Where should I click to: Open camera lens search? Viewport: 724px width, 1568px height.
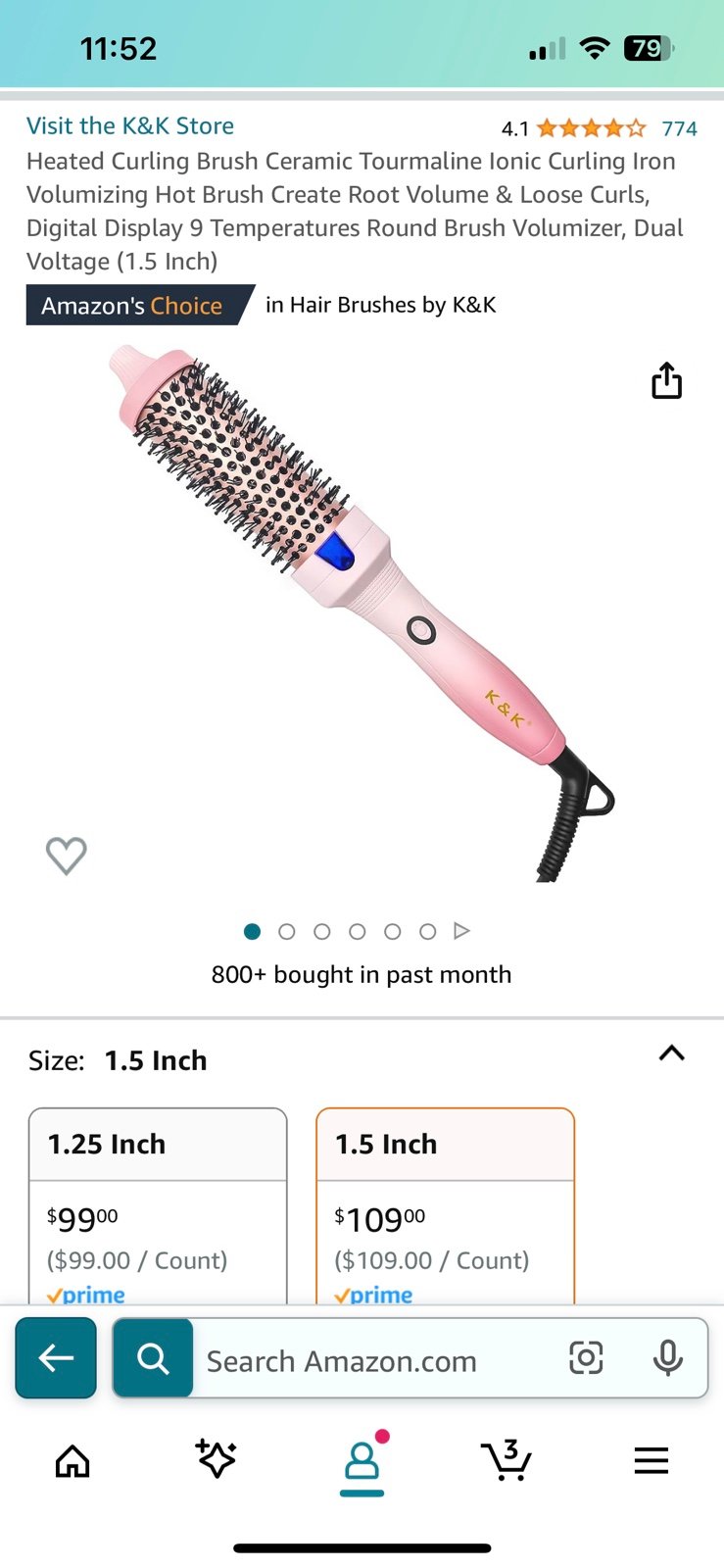(x=586, y=1358)
